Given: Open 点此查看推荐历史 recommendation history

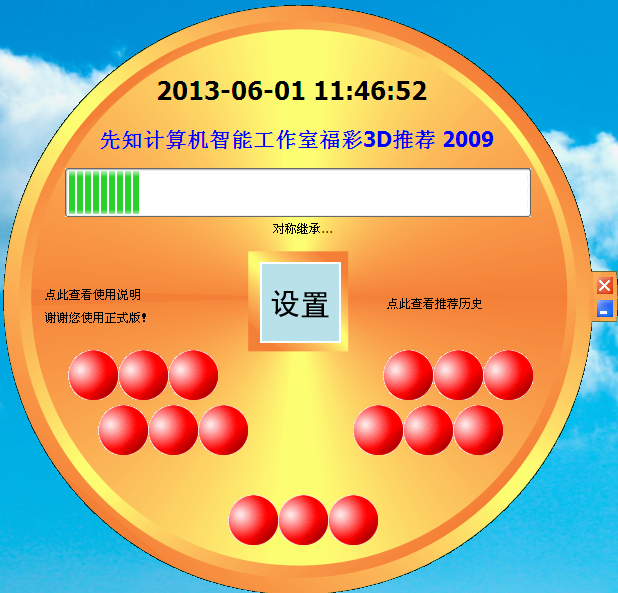Looking at the screenshot, I should coord(434,304).
